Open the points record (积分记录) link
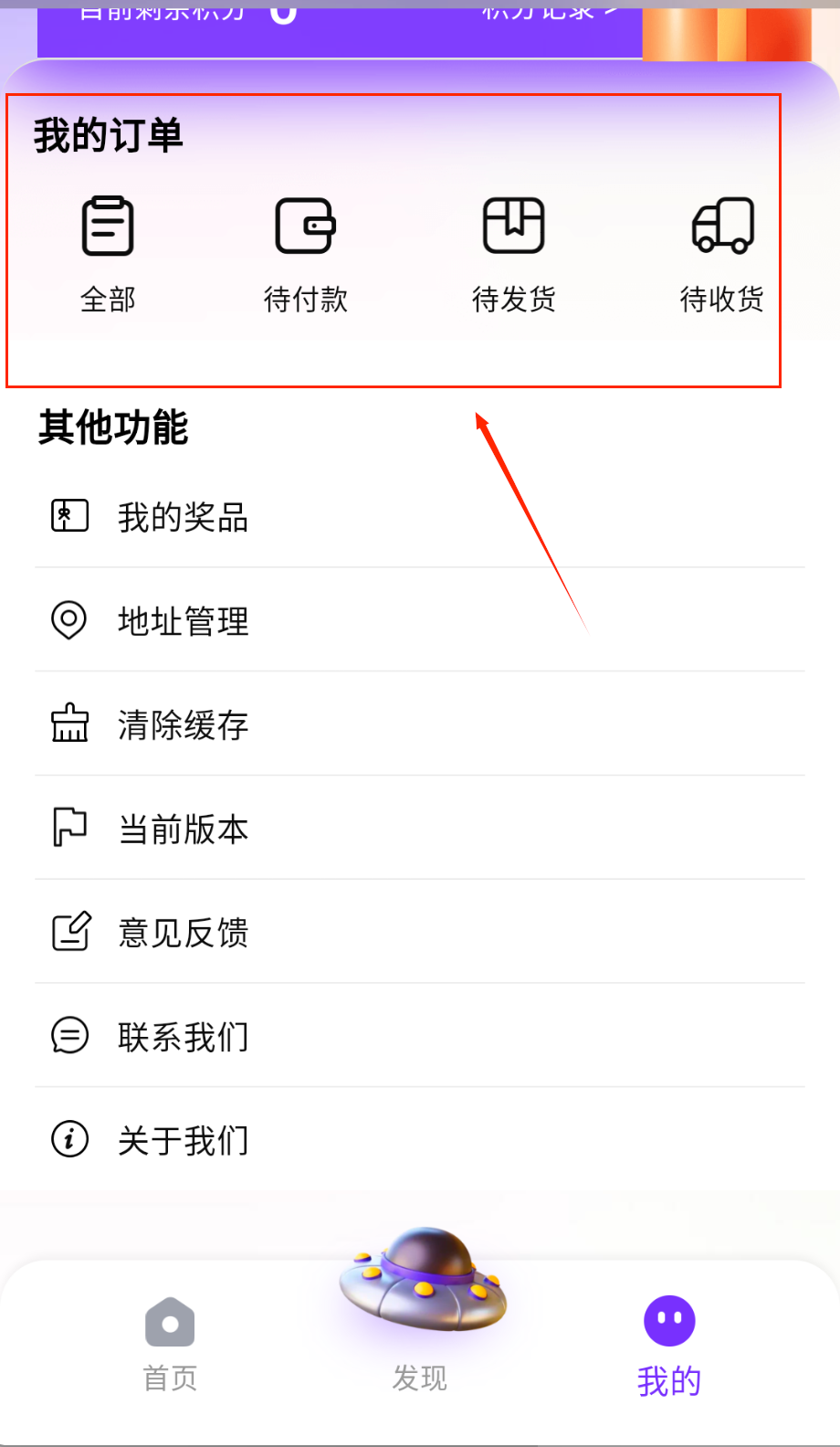Image resolution: width=840 pixels, height=1447 pixels. pos(550,13)
